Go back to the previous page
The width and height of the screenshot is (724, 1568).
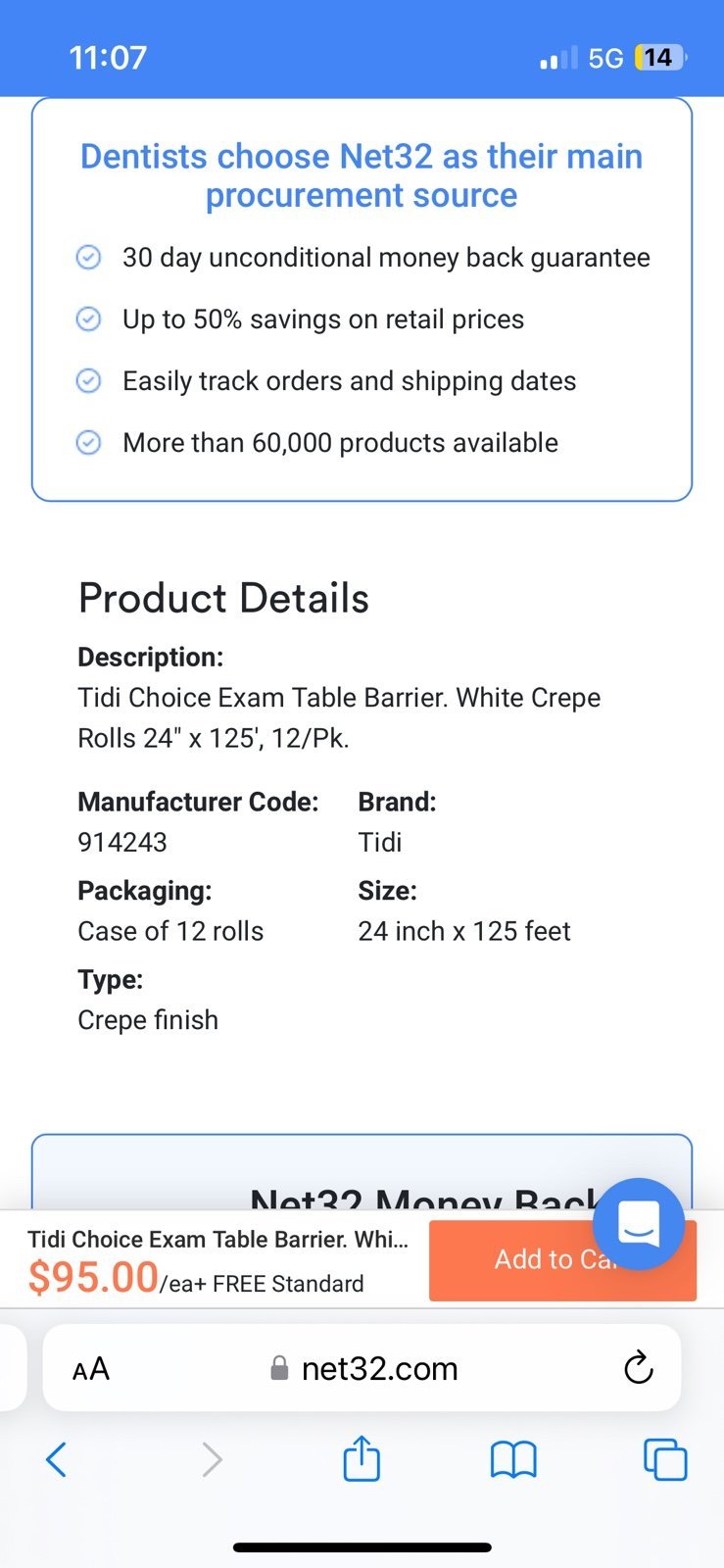[57, 1459]
